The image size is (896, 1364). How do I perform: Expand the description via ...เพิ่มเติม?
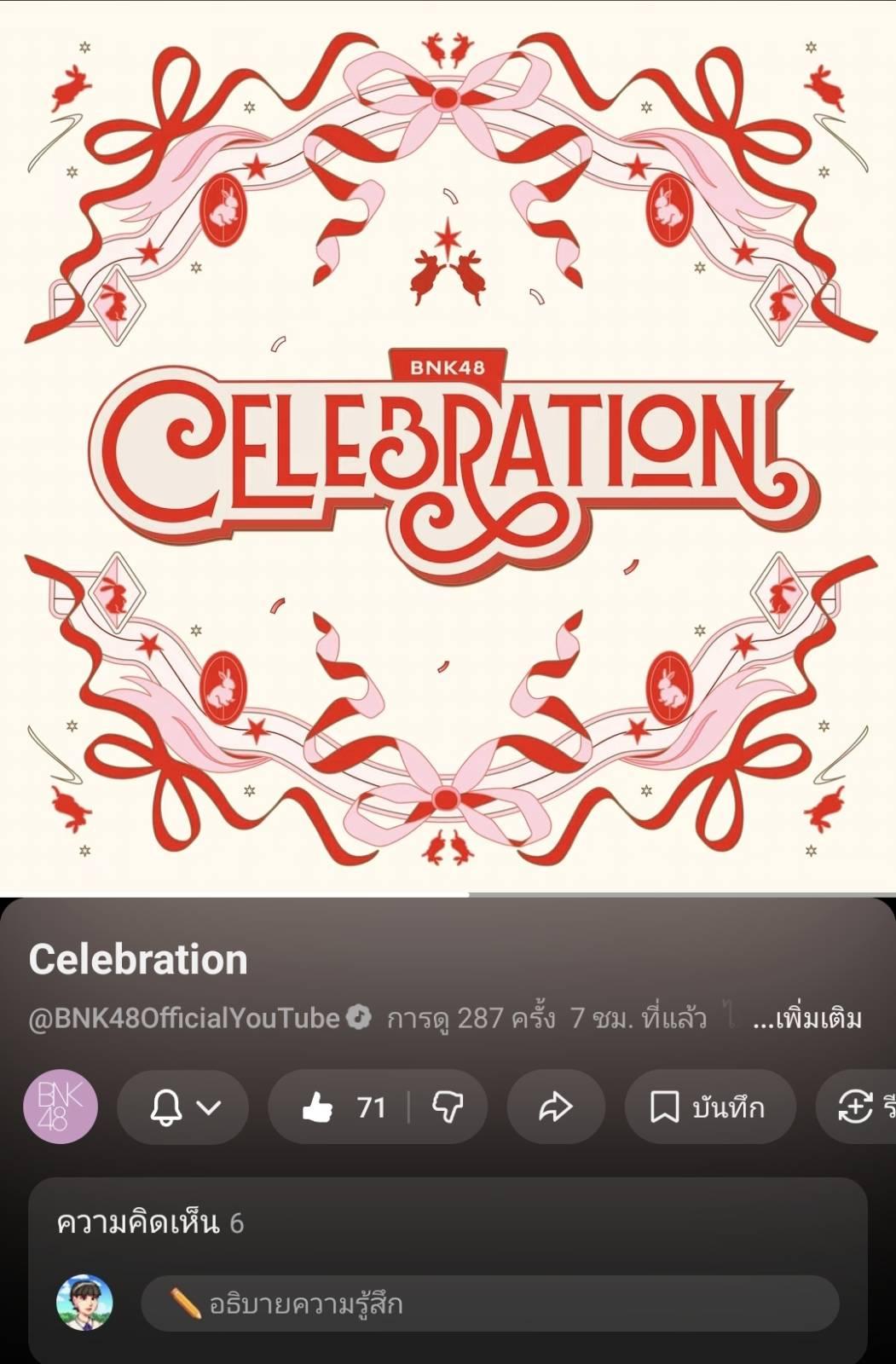807,1019
